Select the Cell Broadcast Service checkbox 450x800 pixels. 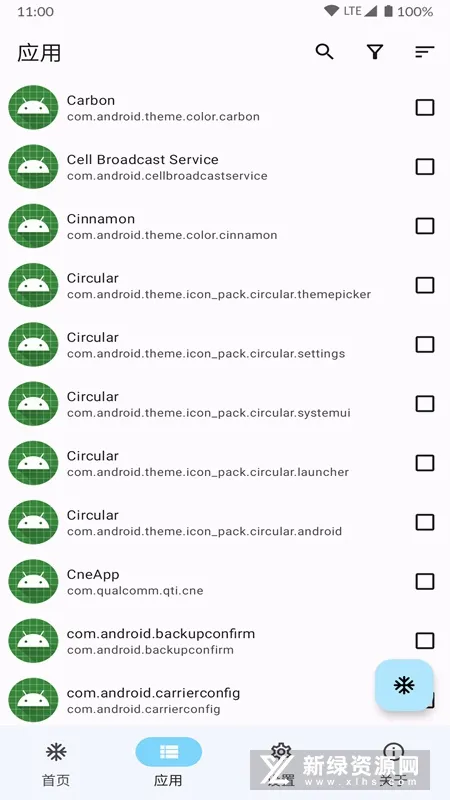click(425, 167)
